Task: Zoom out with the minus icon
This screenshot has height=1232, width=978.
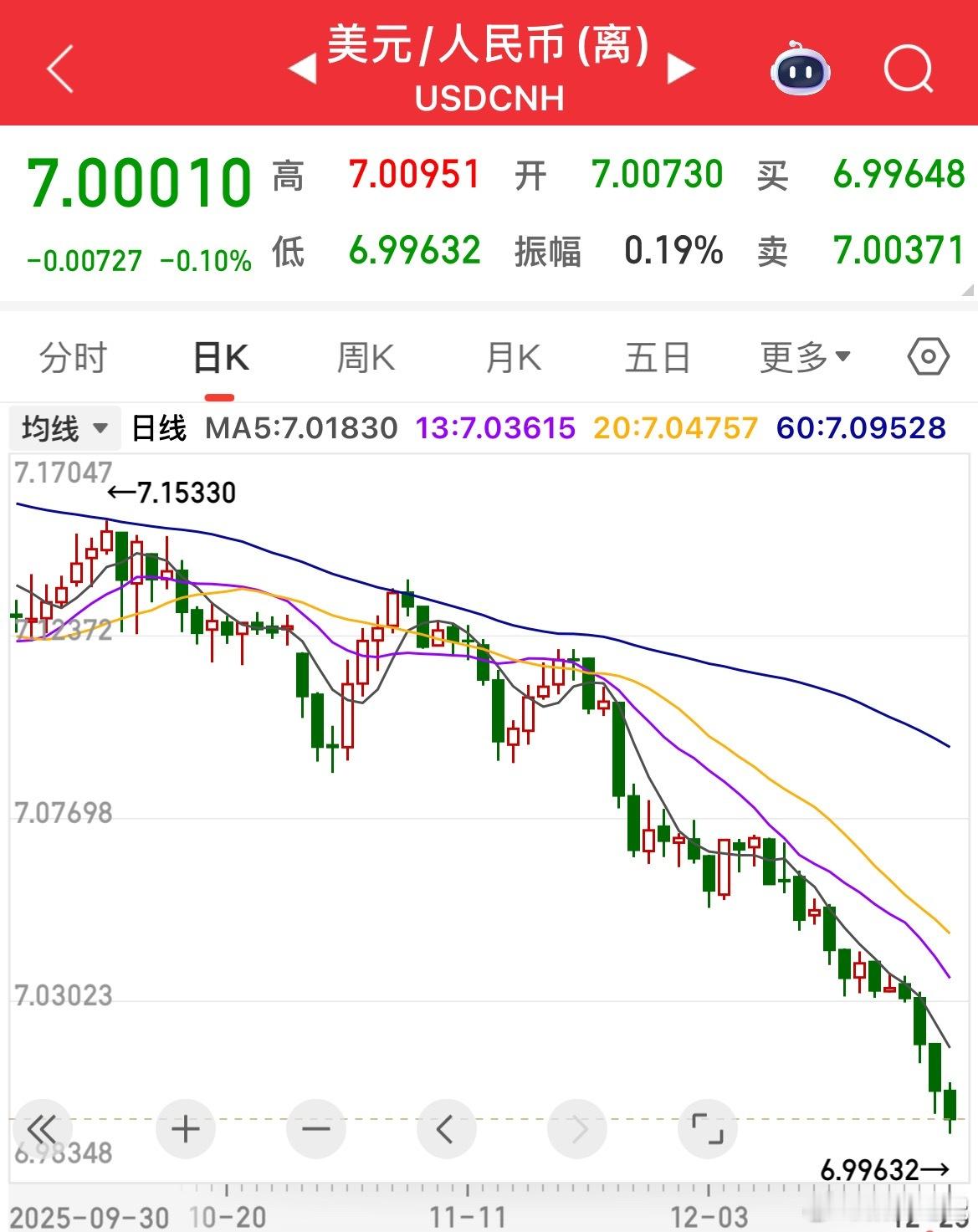Action: point(315,1127)
